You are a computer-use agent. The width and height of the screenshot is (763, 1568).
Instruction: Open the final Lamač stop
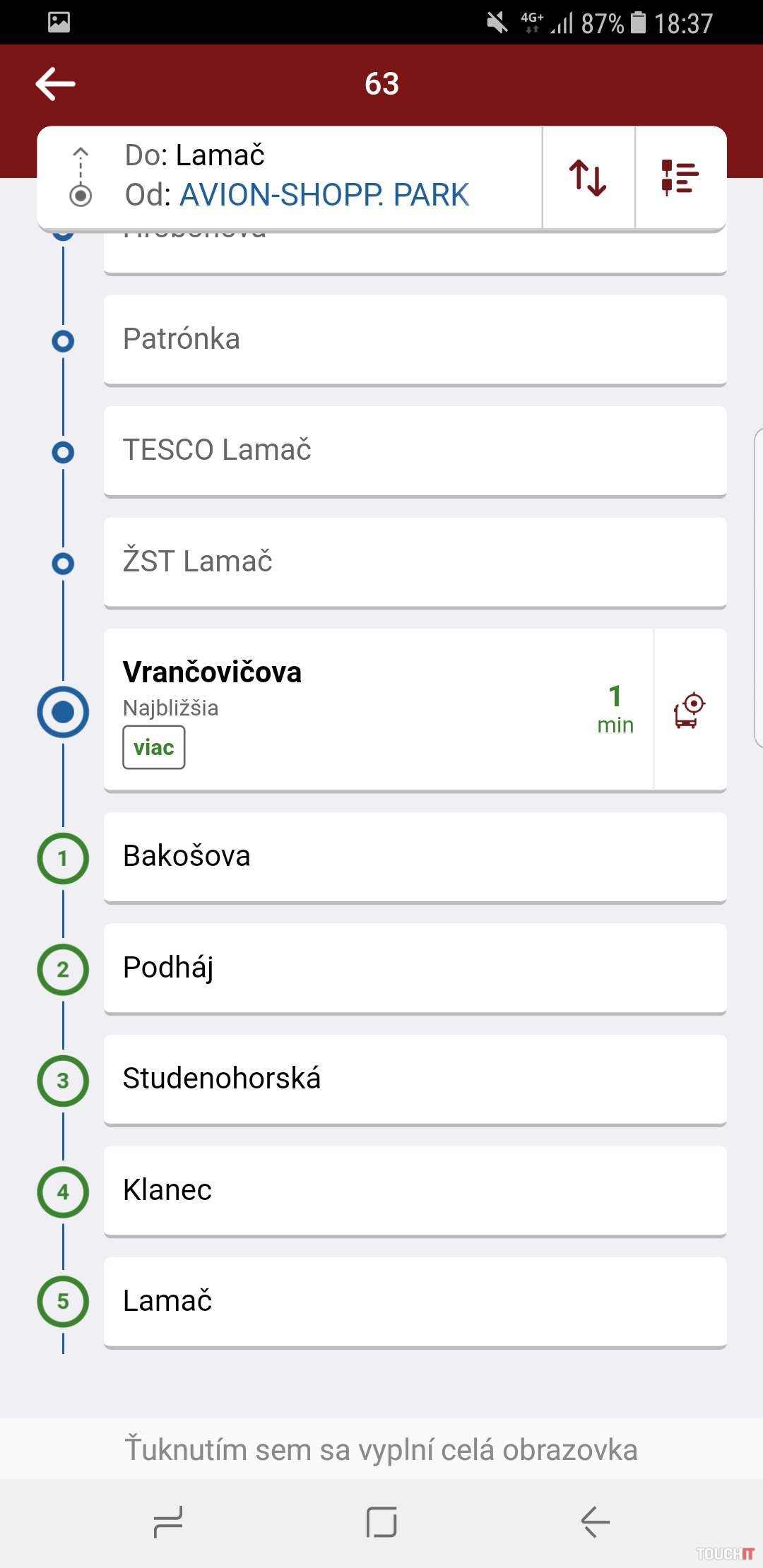tap(415, 1302)
